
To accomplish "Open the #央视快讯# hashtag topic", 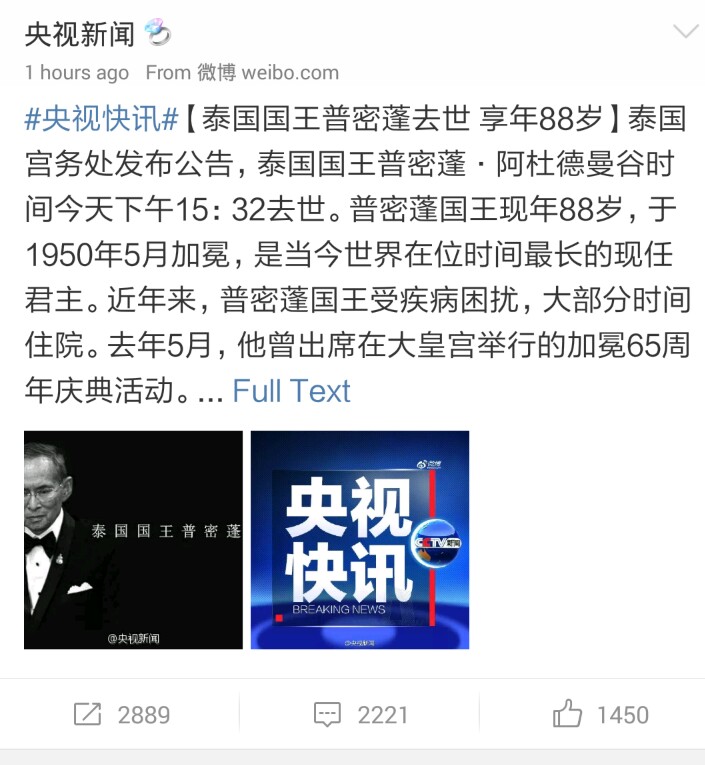I will (102, 119).
